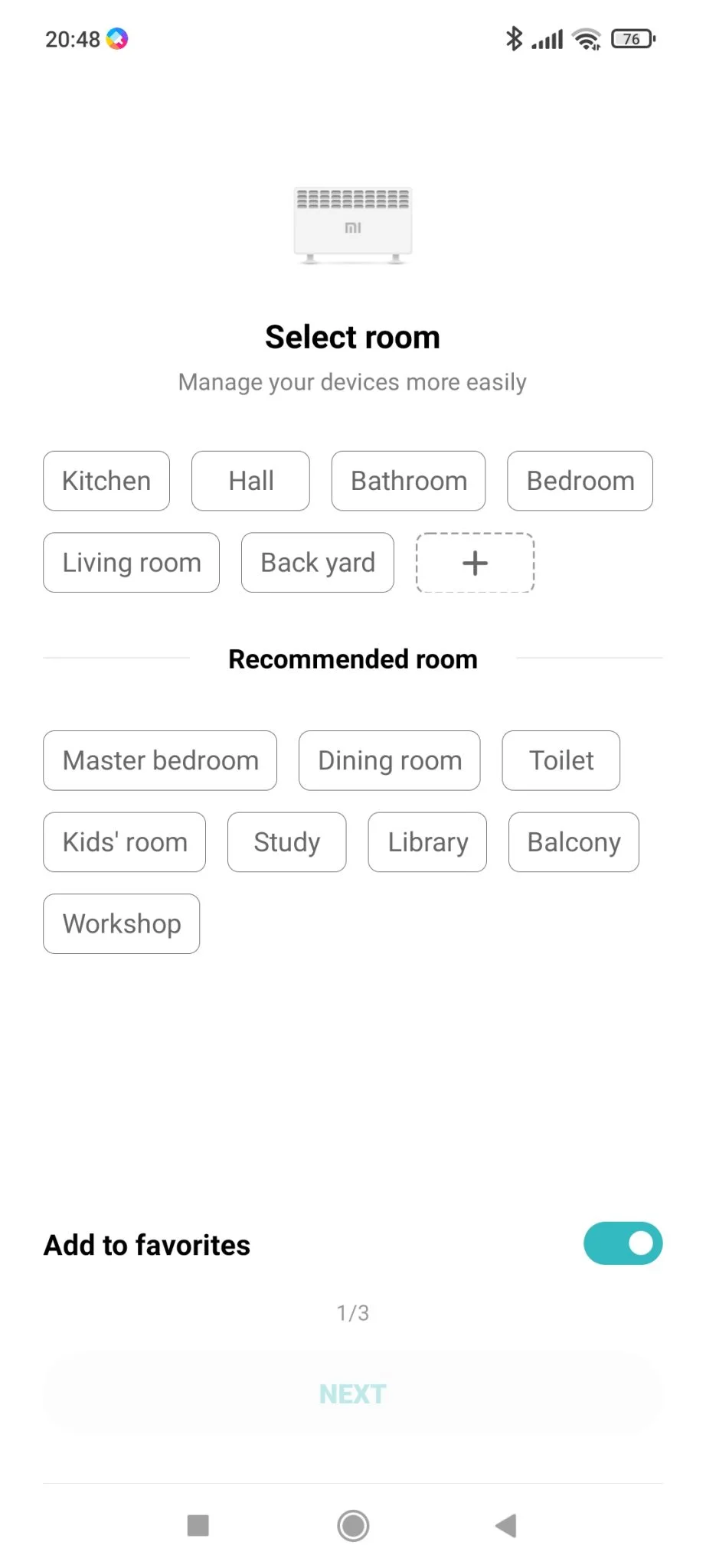Choose Study as the room
The width and height of the screenshot is (706, 1568).
286,842
